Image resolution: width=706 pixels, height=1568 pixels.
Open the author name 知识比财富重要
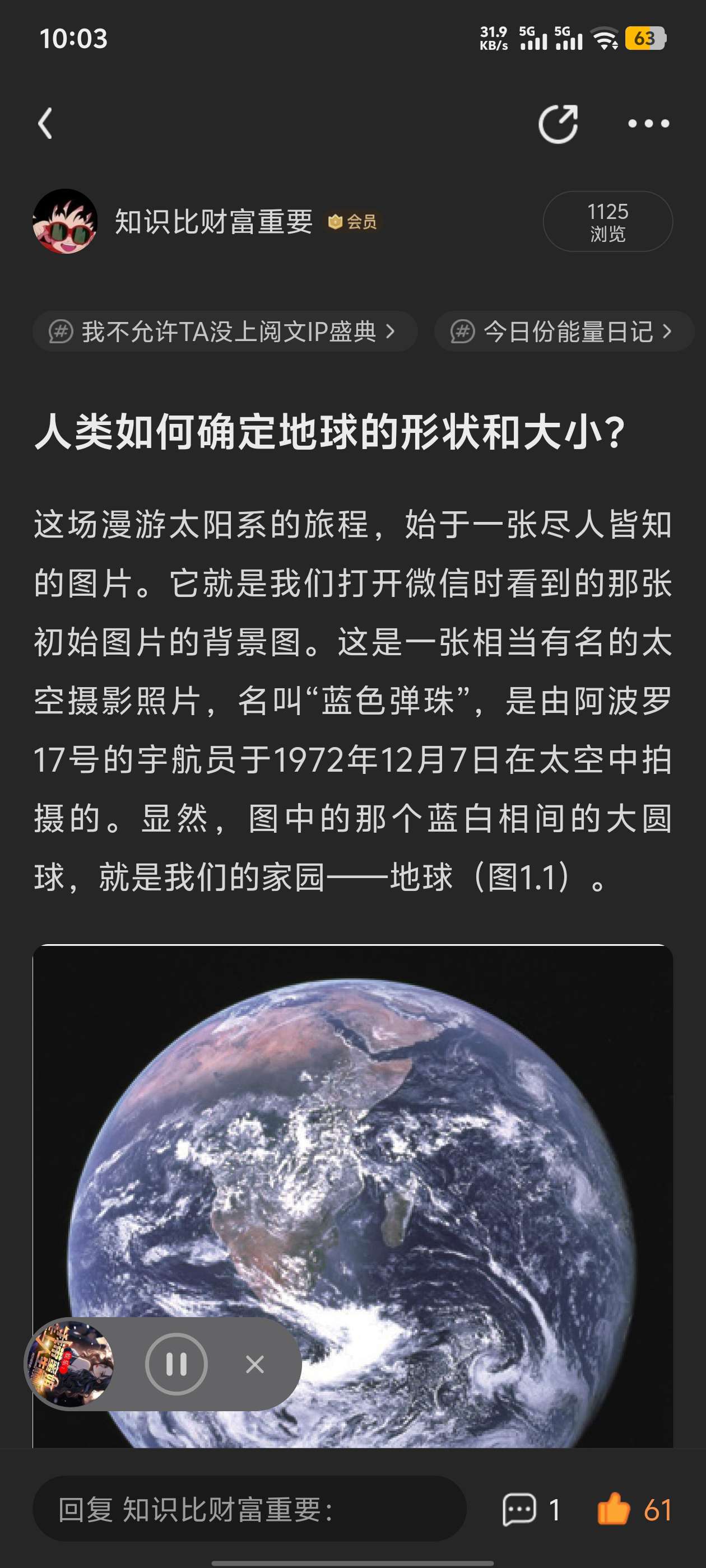click(214, 222)
